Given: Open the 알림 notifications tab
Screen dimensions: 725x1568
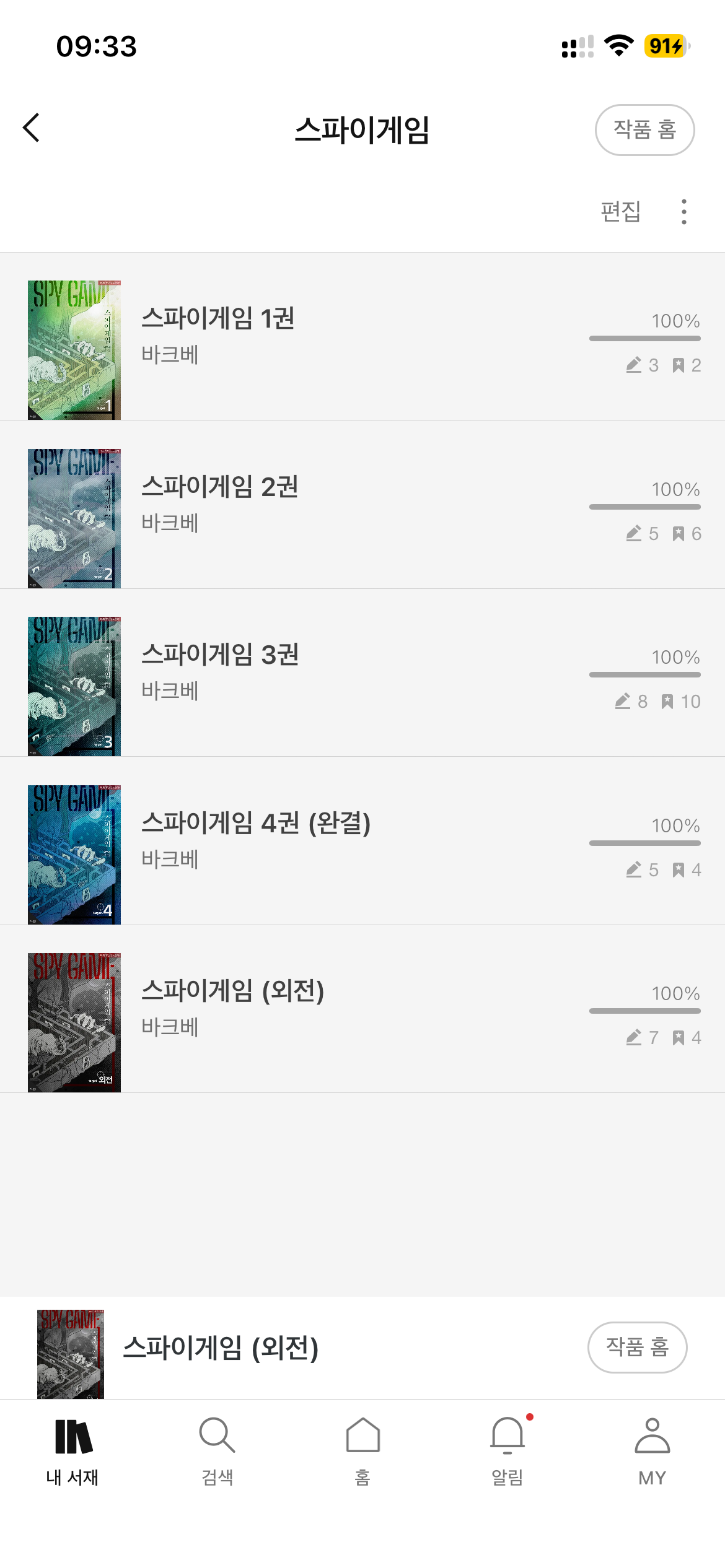Looking at the screenshot, I should [x=507, y=1450].
